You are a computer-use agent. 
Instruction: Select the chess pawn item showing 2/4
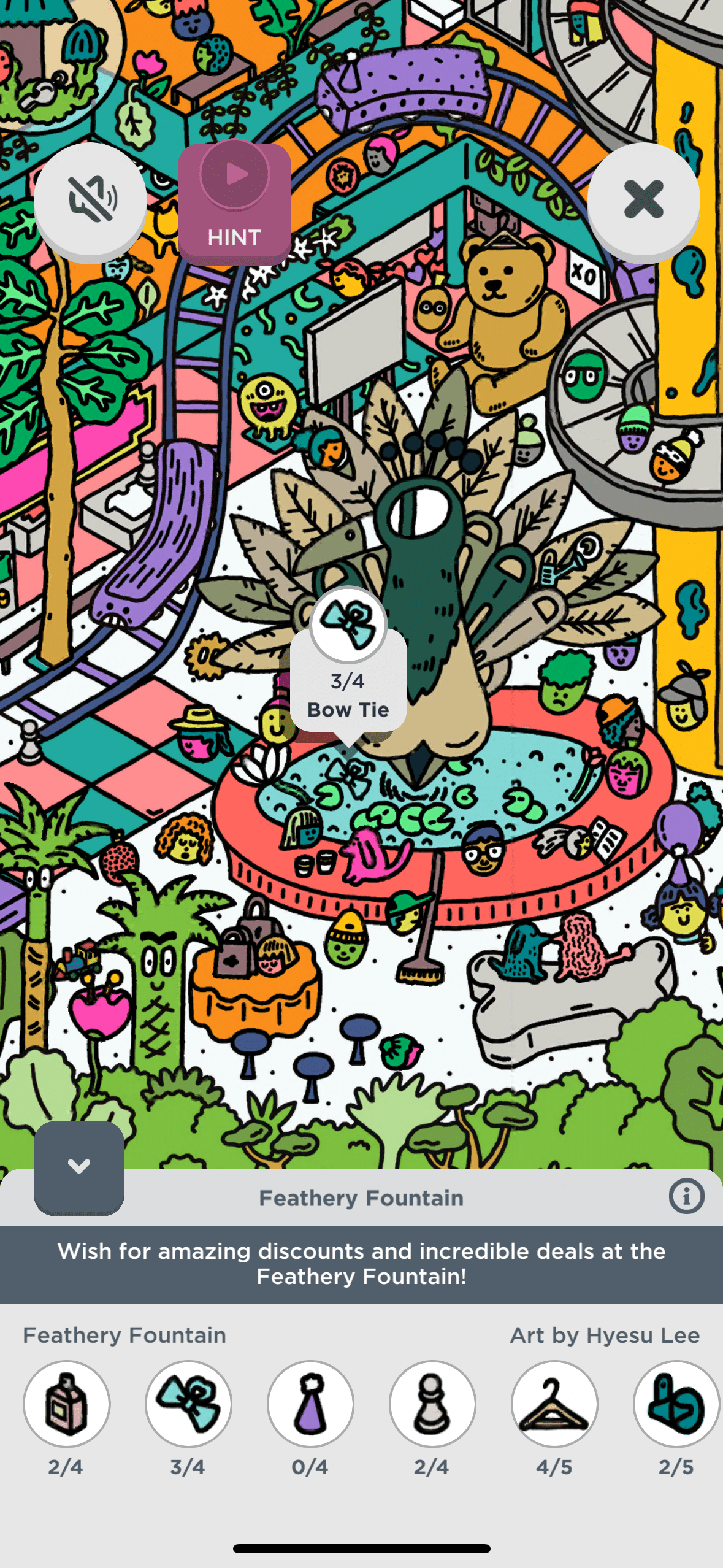tap(432, 1404)
